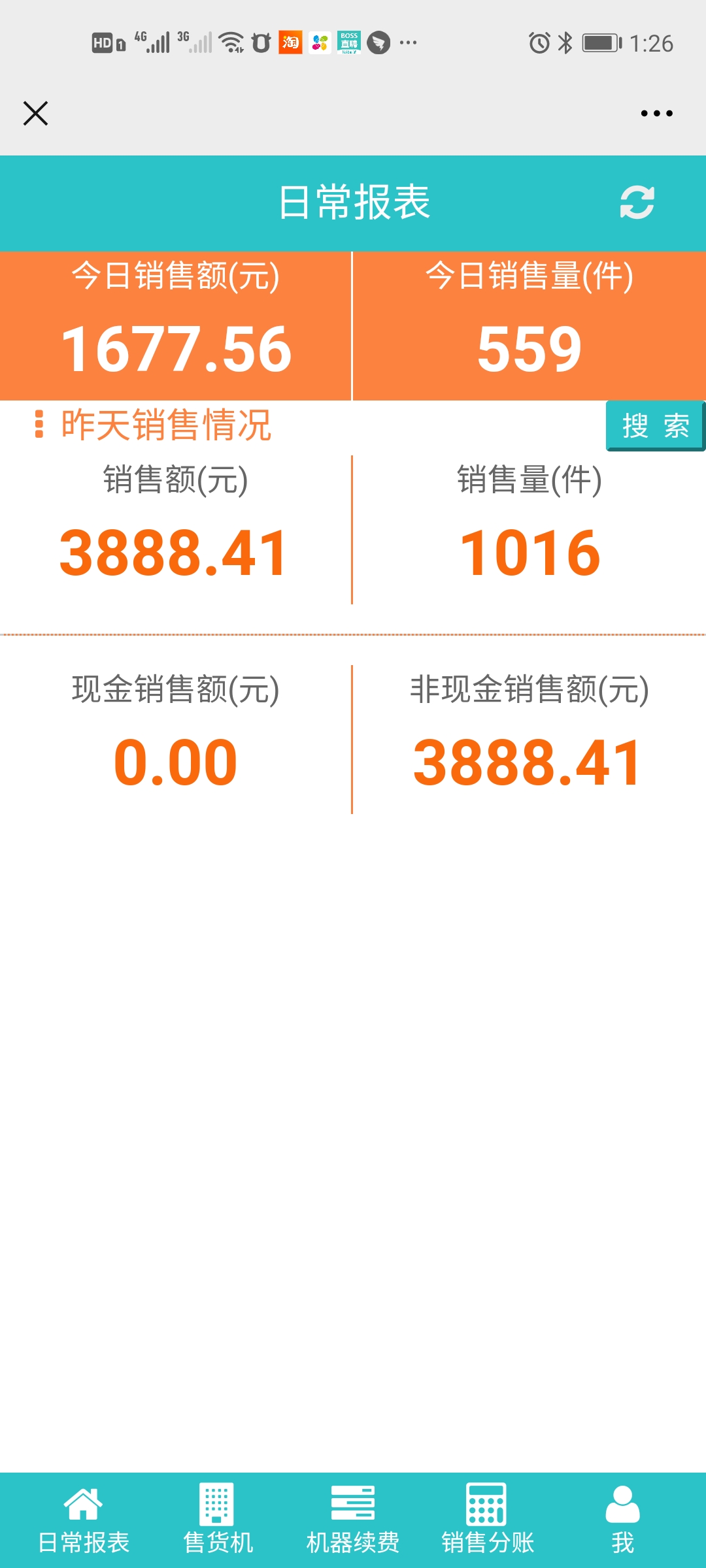Go to the 机器续费 tab
This screenshot has width=706, height=1568.
tap(352, 1520)
